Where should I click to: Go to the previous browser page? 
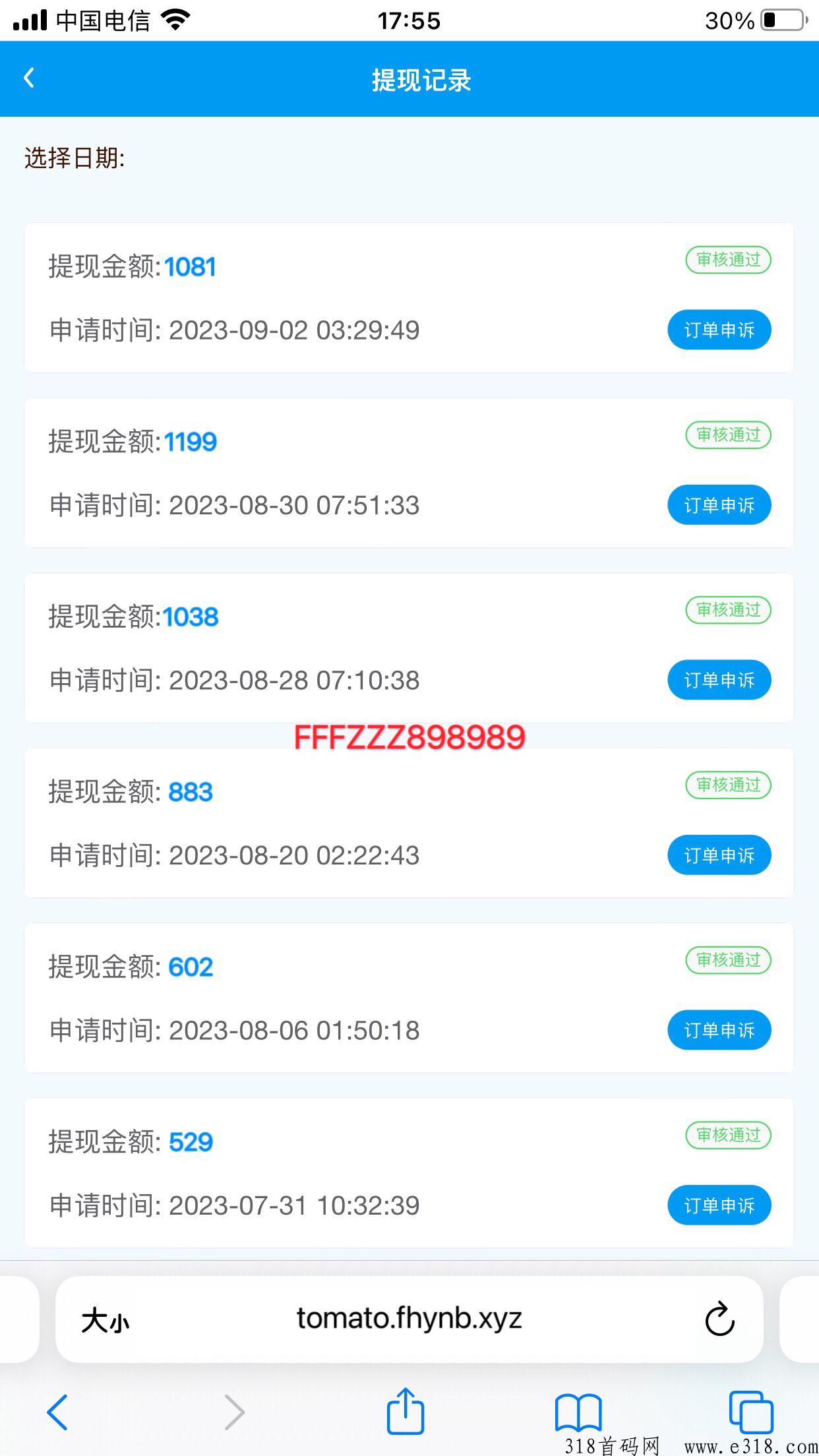click(57, 1412)
